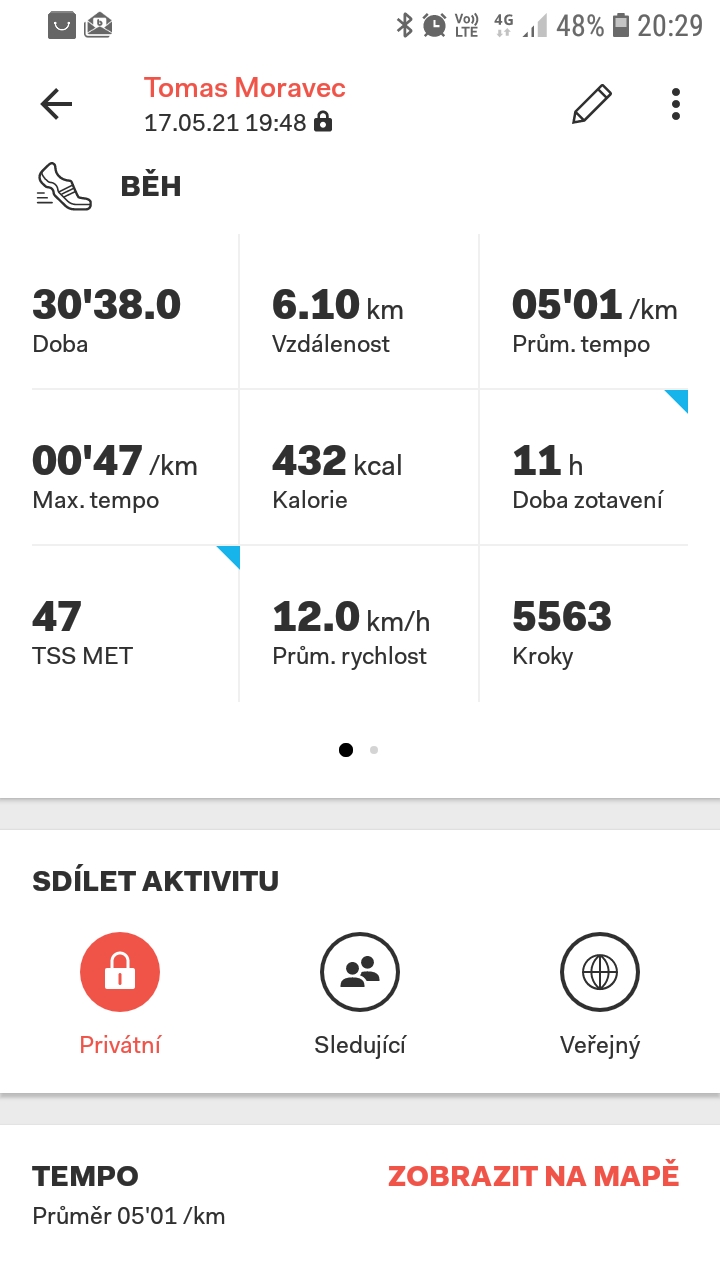720x1280 pixels.
Task: Open Tomas Moravec's profile
Action: pos(245,88)
